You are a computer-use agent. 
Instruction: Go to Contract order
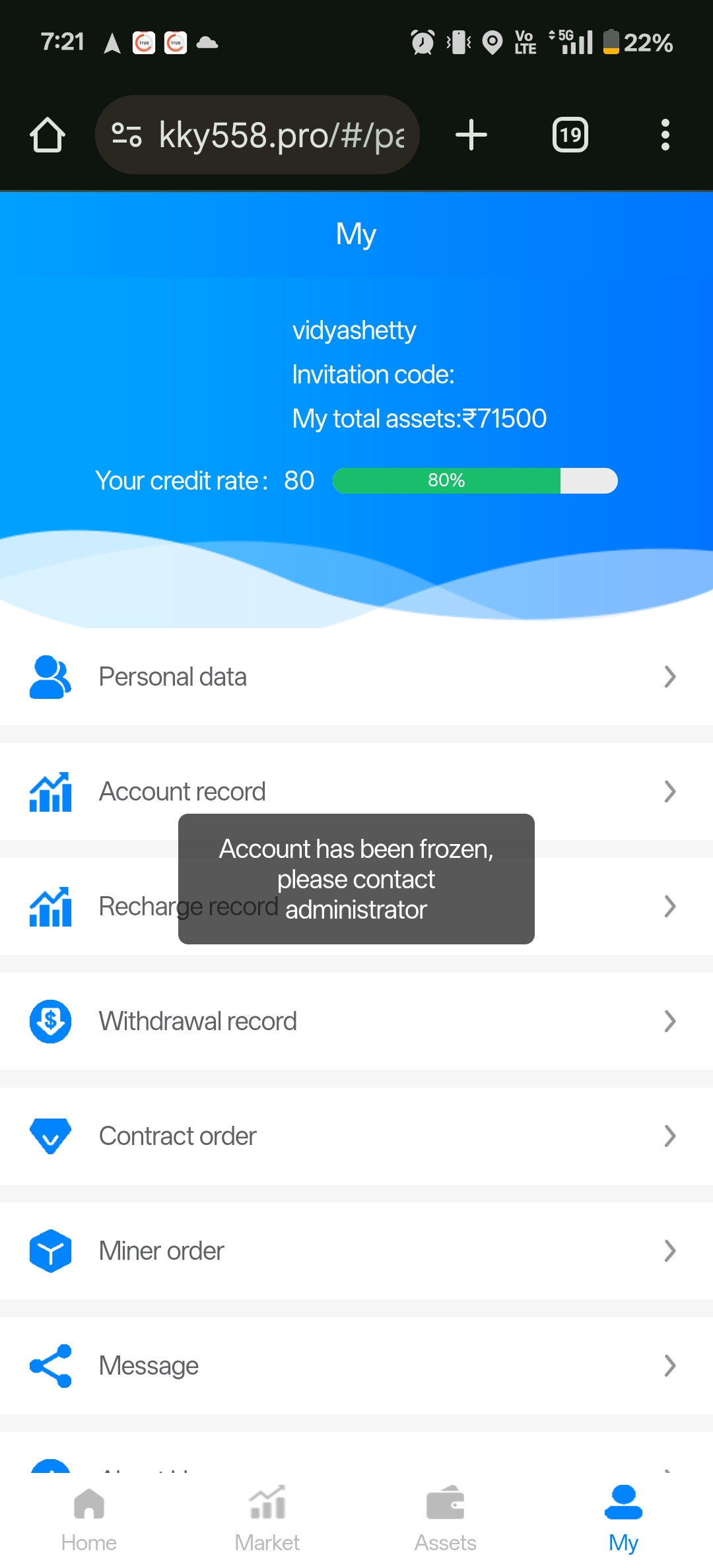click(x=356, y=1136)
